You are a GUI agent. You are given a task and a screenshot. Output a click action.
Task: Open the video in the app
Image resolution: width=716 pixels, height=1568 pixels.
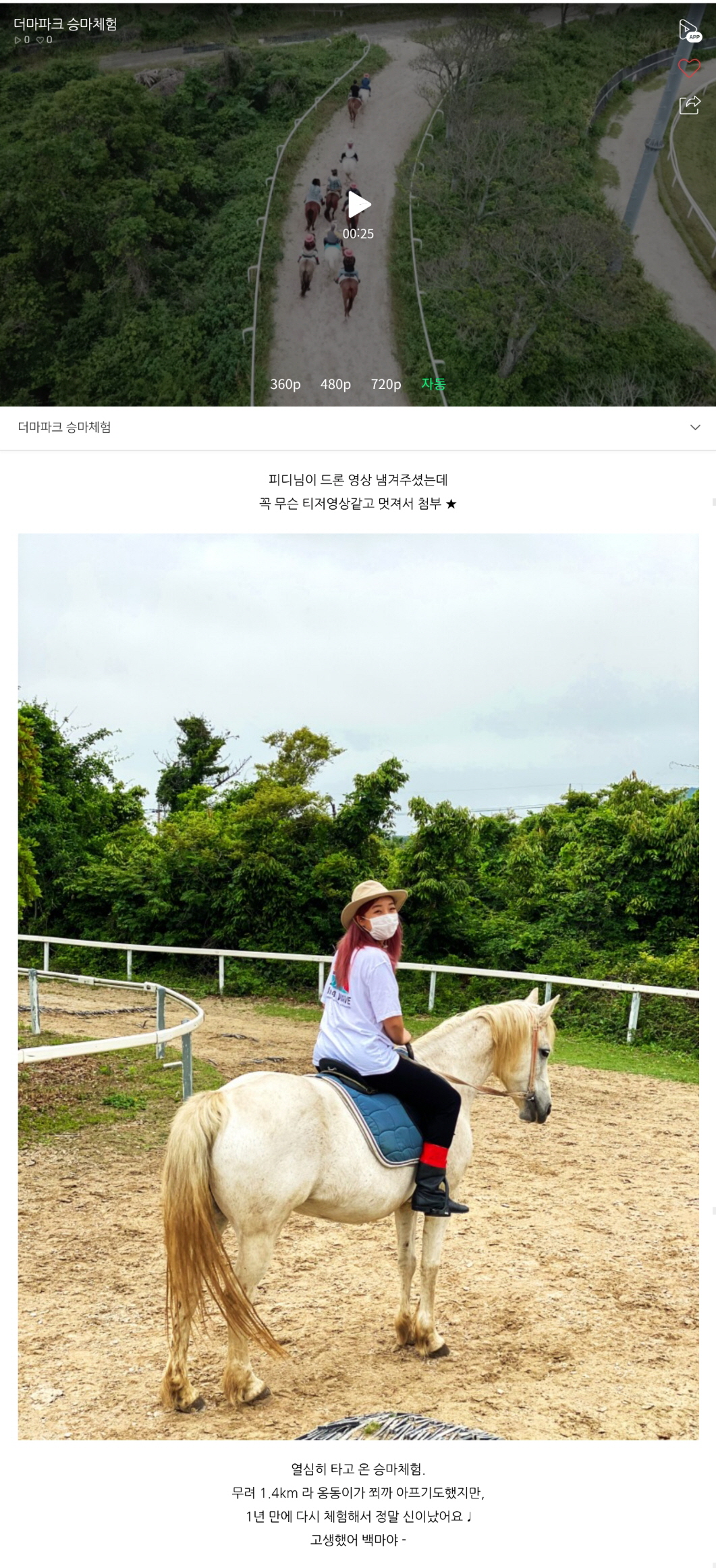point(689,30)
